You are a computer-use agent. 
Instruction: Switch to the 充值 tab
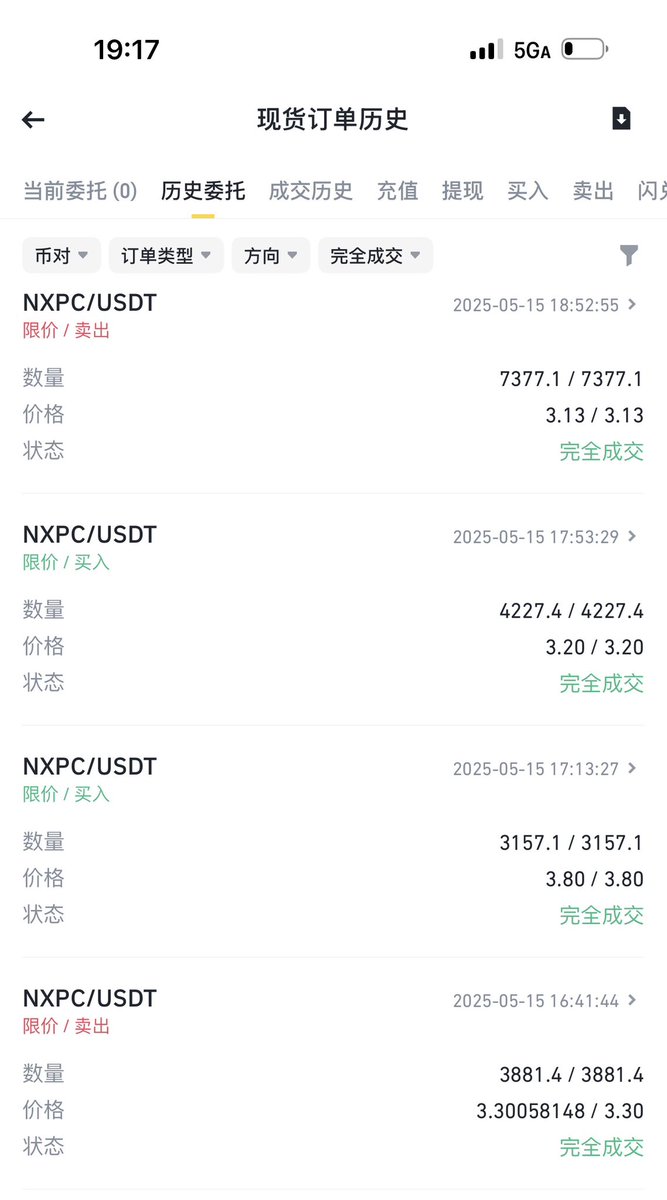pos(398,191)
